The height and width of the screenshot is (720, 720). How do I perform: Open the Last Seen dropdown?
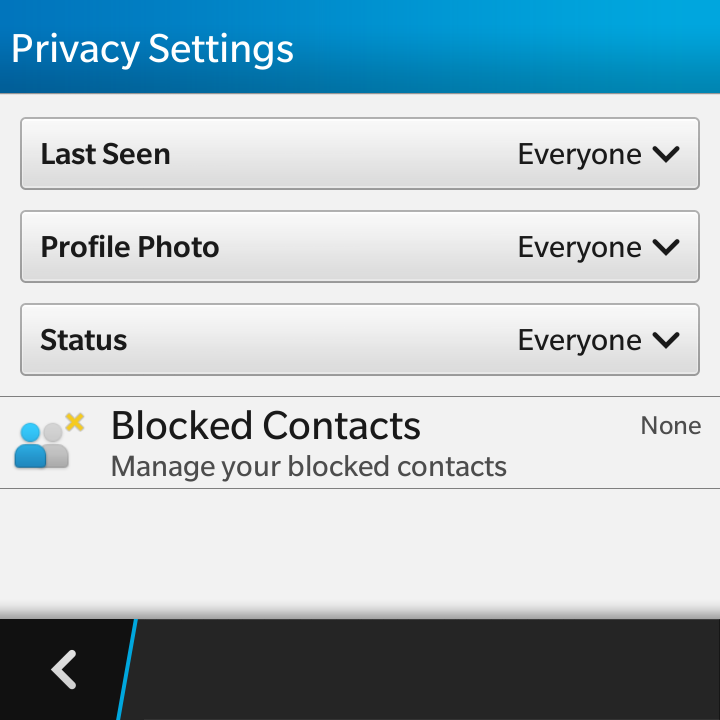point(359,154)
